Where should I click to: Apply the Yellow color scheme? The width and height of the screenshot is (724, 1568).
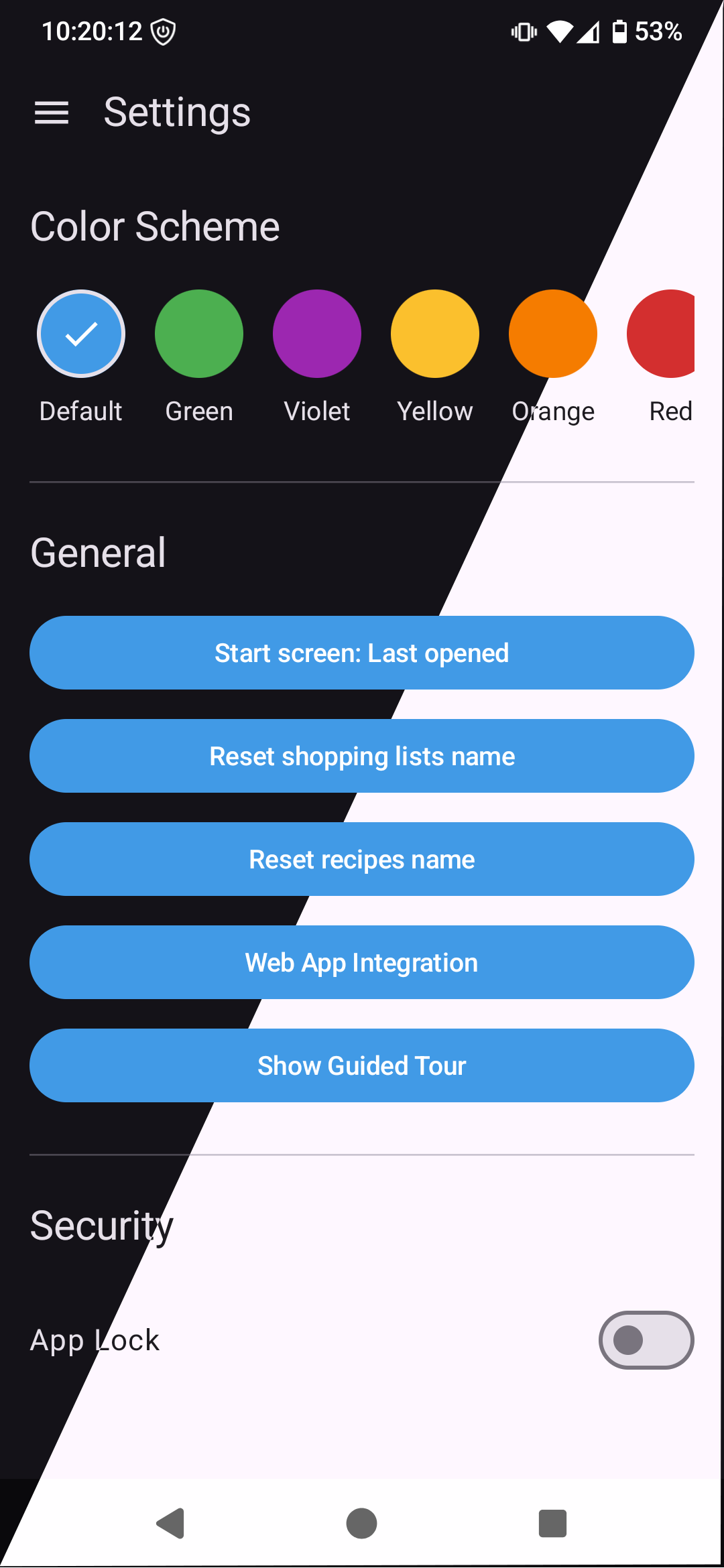click(435, 334)
